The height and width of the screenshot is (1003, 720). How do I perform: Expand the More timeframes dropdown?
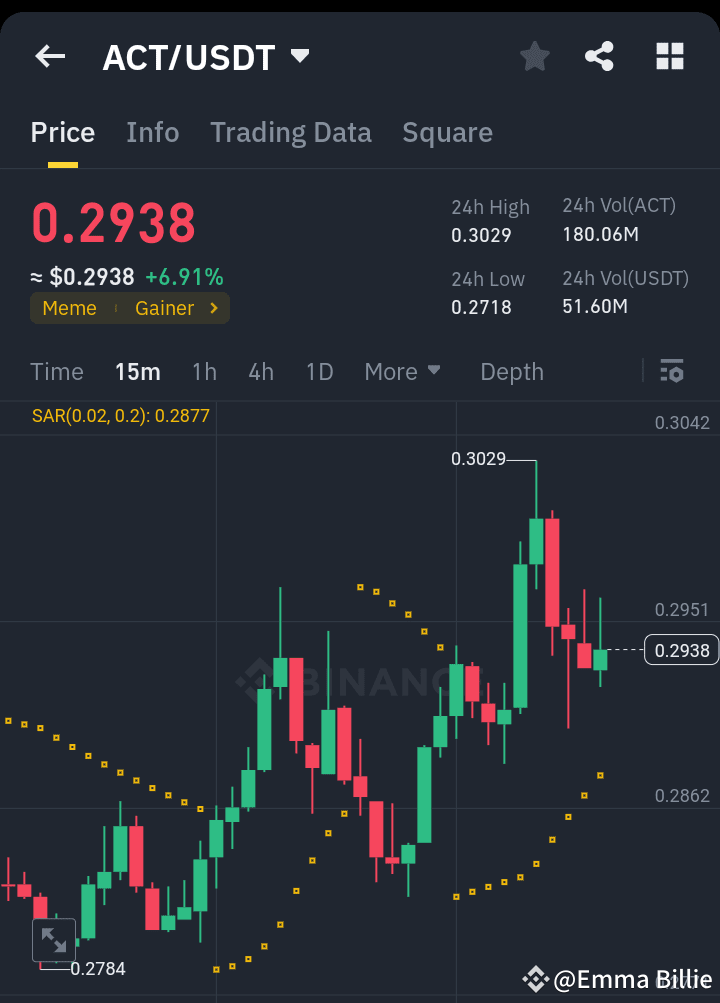tap(402, 371)
